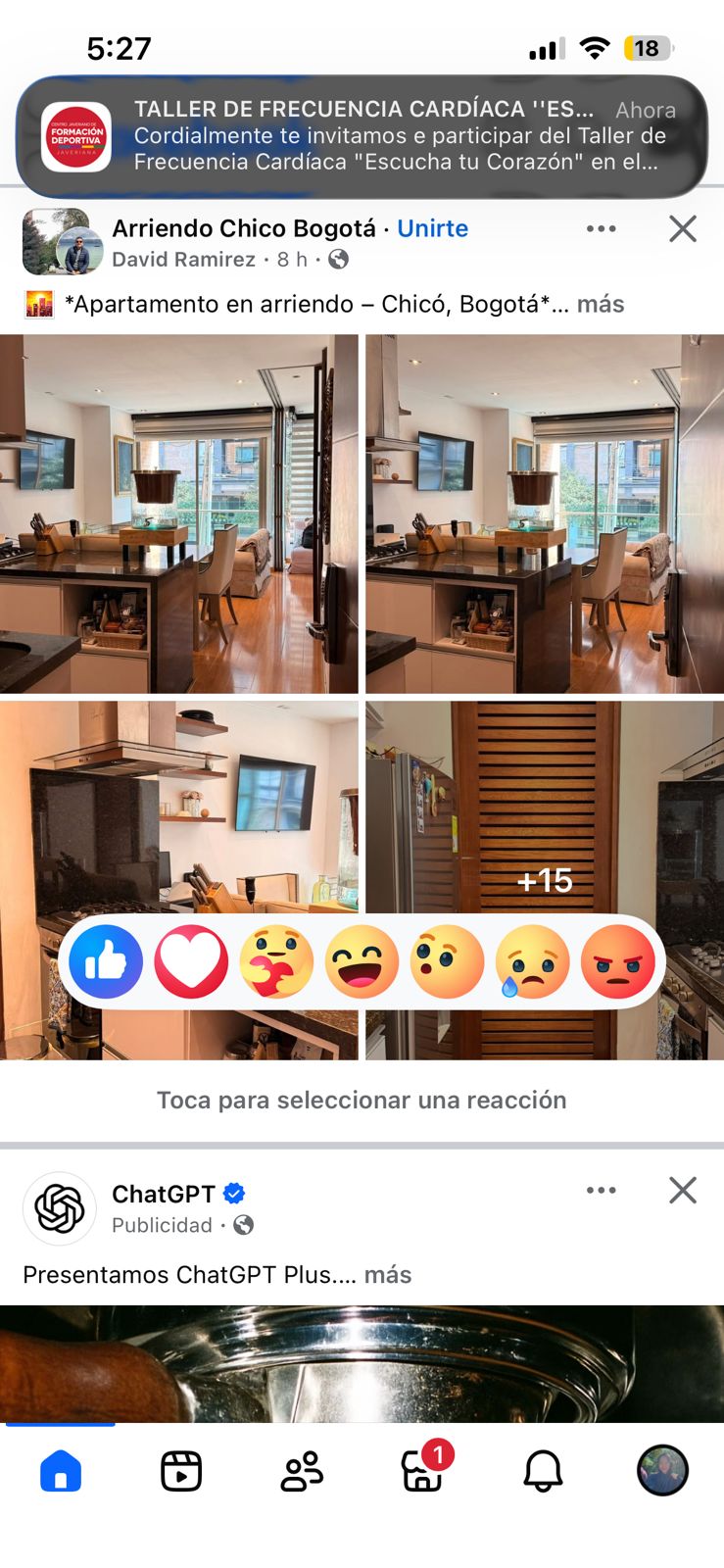The image size is (724, 1568).
Task: Expand the apartment post text with más
Action: pyautogui.click(x=600, y=304)
